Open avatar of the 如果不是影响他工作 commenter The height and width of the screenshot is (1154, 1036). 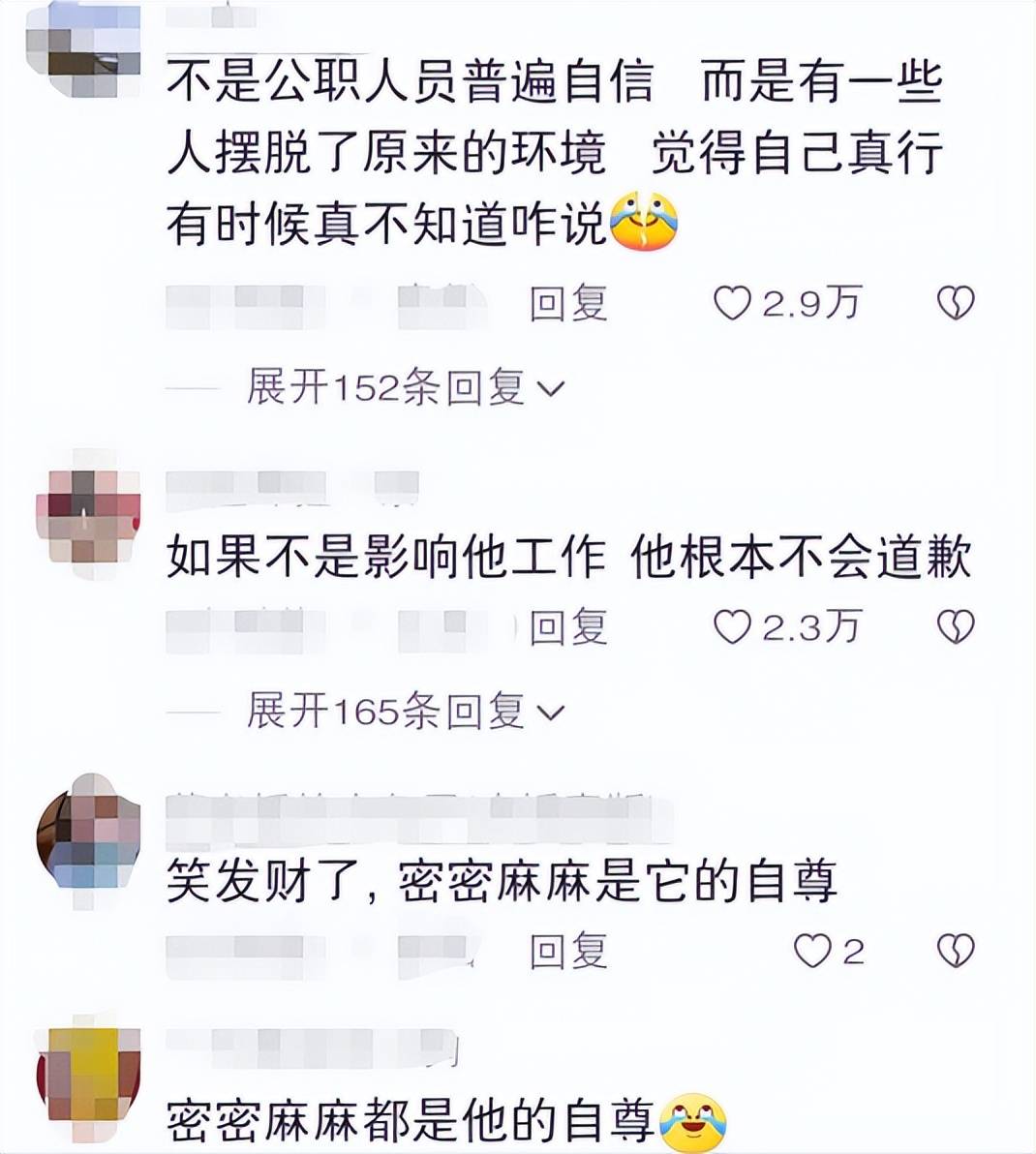click(87, 513)
